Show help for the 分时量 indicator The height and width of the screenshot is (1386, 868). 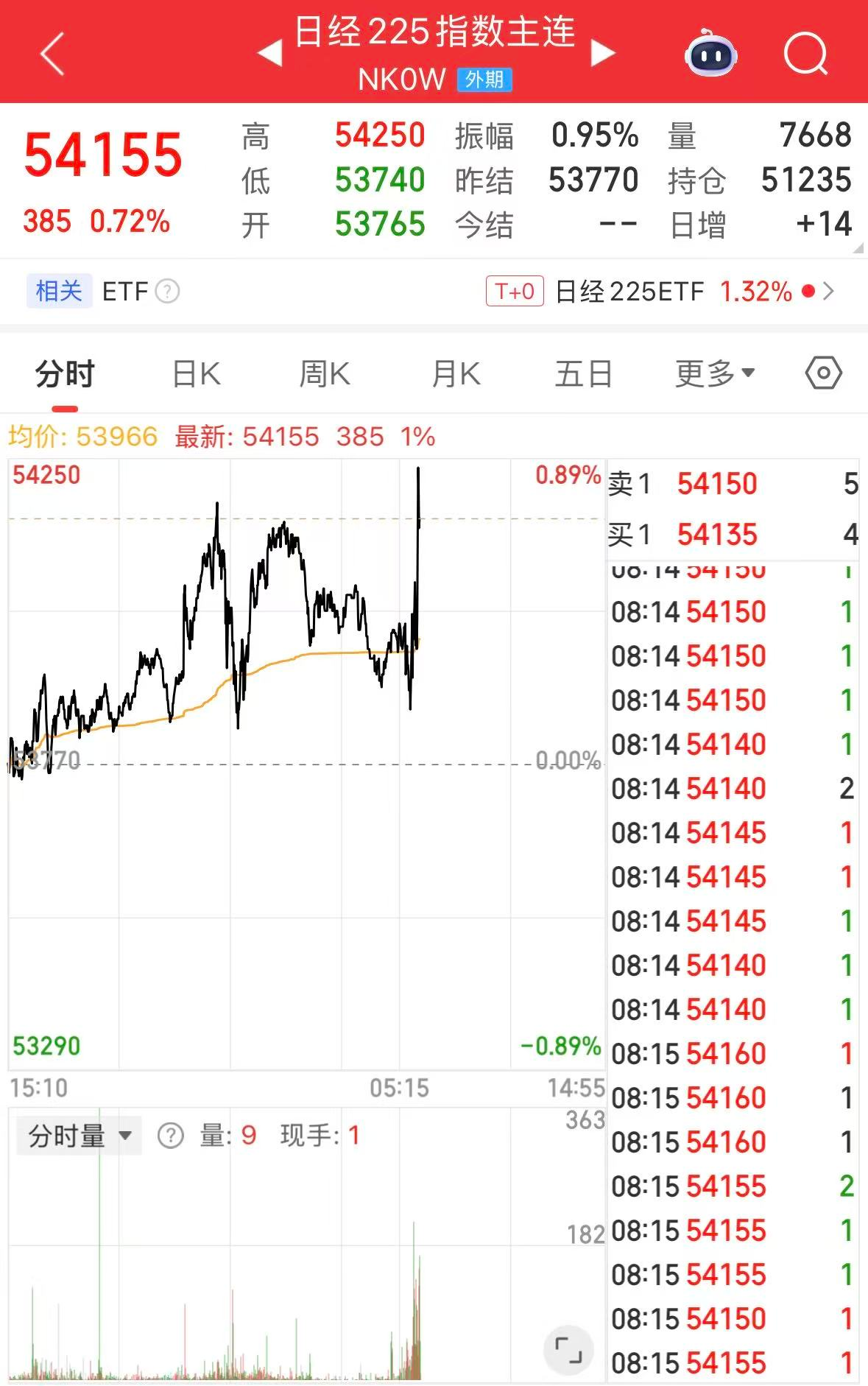pyautogui.click(x=171, y=1136)
